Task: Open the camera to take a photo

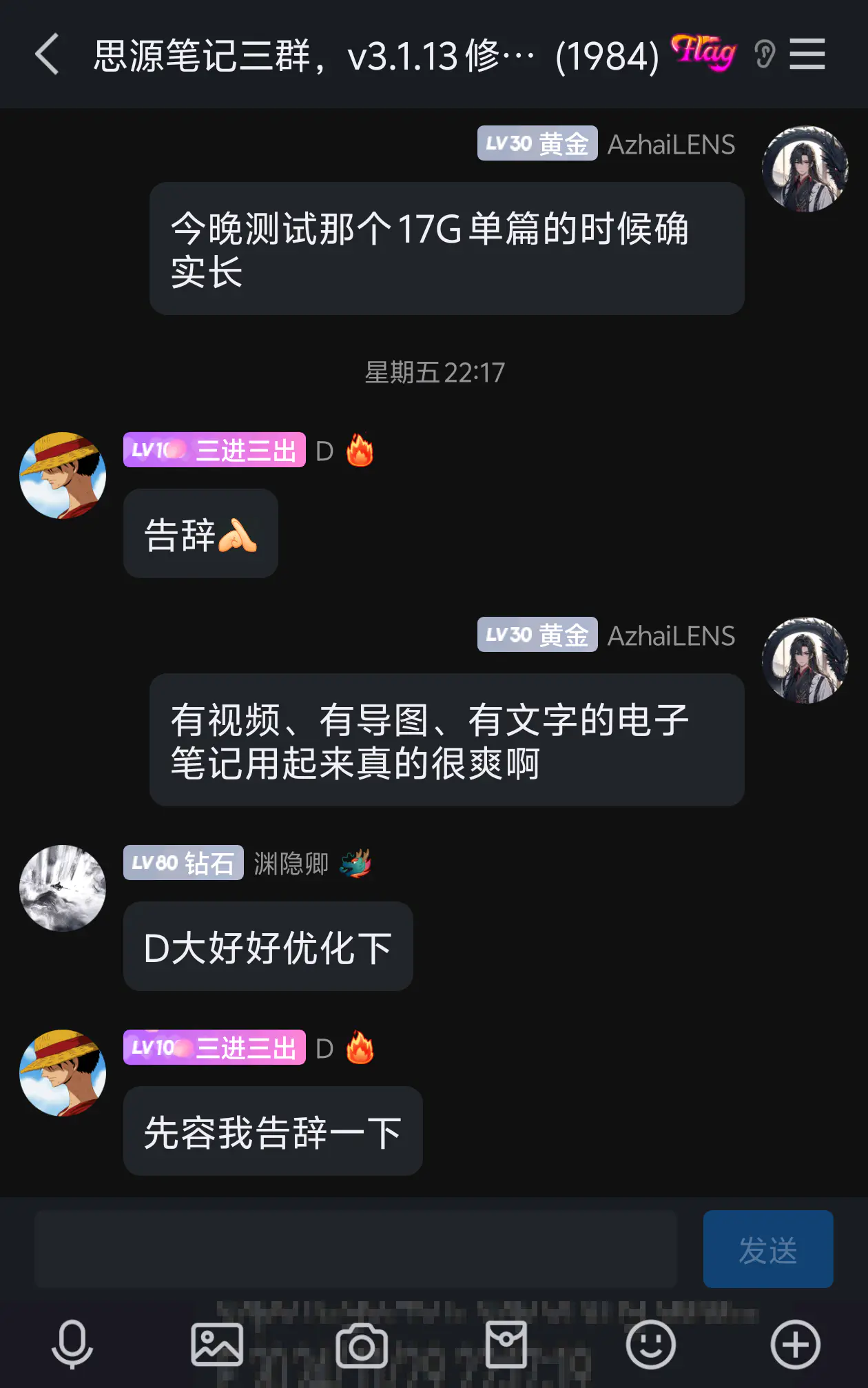Action: coord(362,1344)
